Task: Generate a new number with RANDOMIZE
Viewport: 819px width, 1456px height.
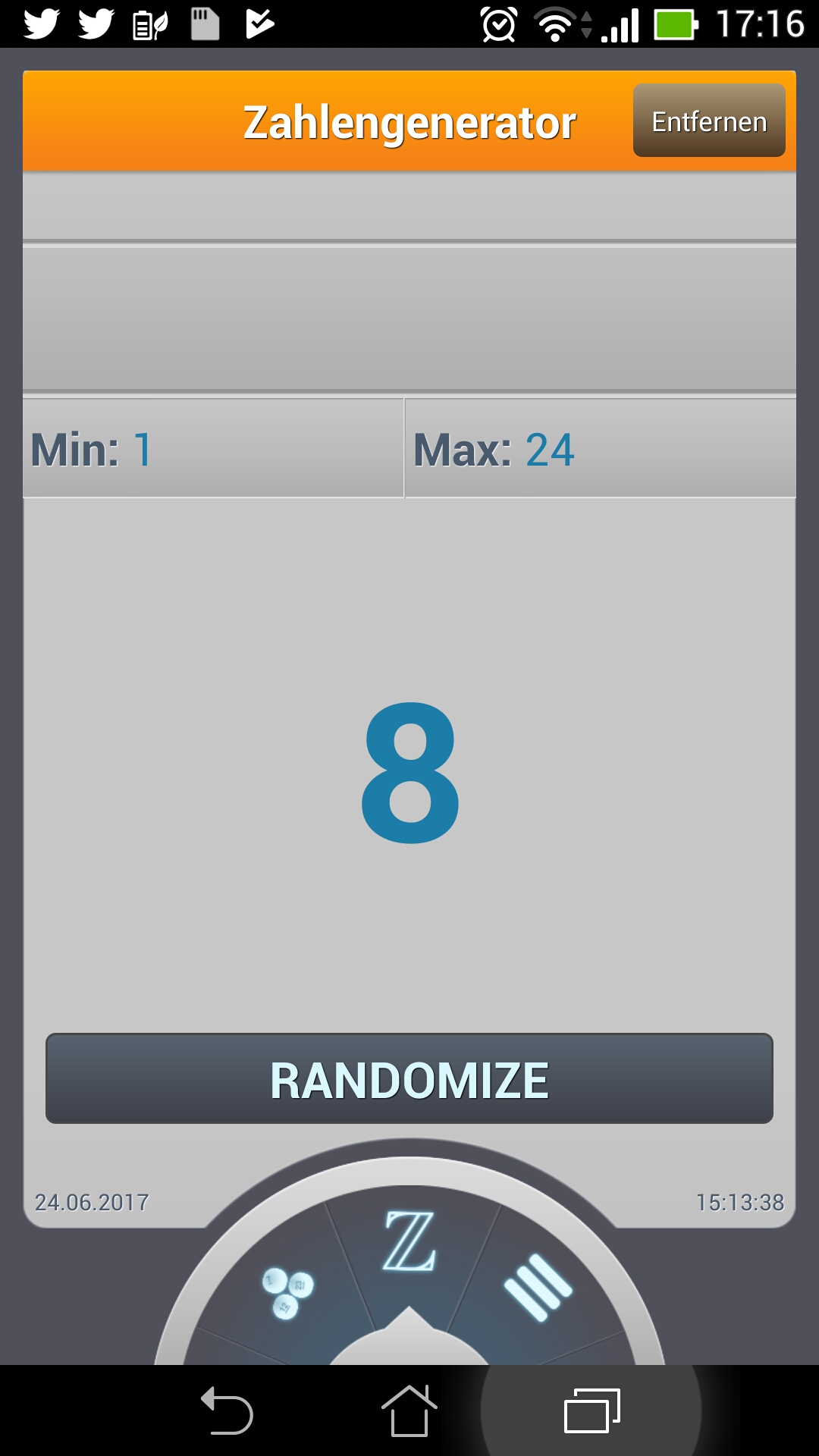Action: [x=409, y=1078]
